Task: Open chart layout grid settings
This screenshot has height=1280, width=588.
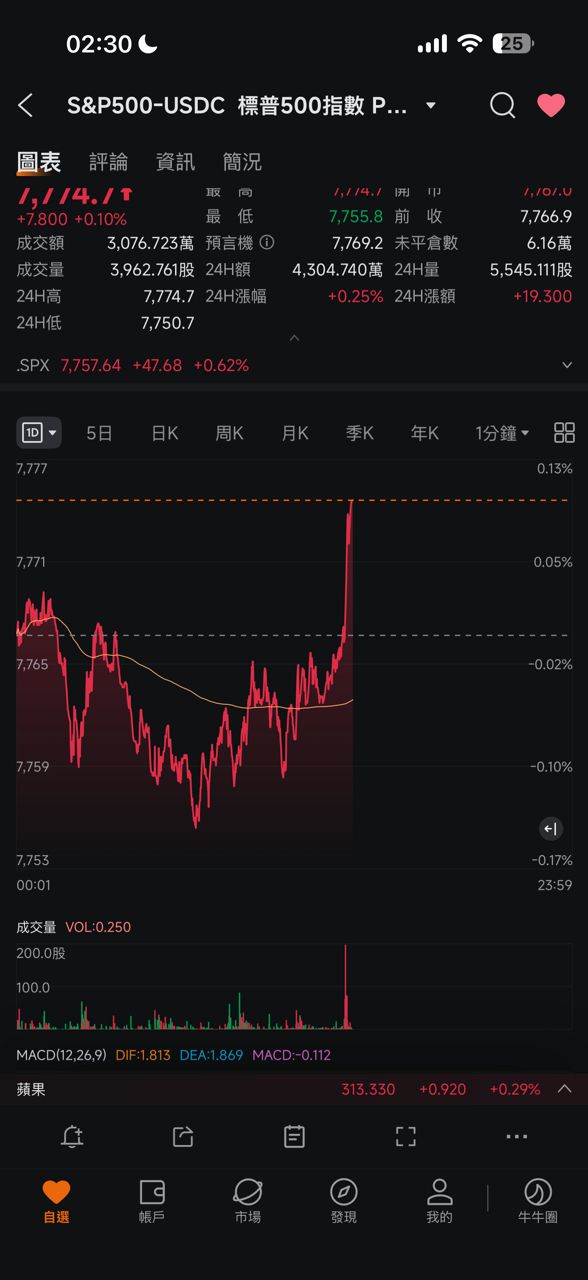Action: click(564, 433)
